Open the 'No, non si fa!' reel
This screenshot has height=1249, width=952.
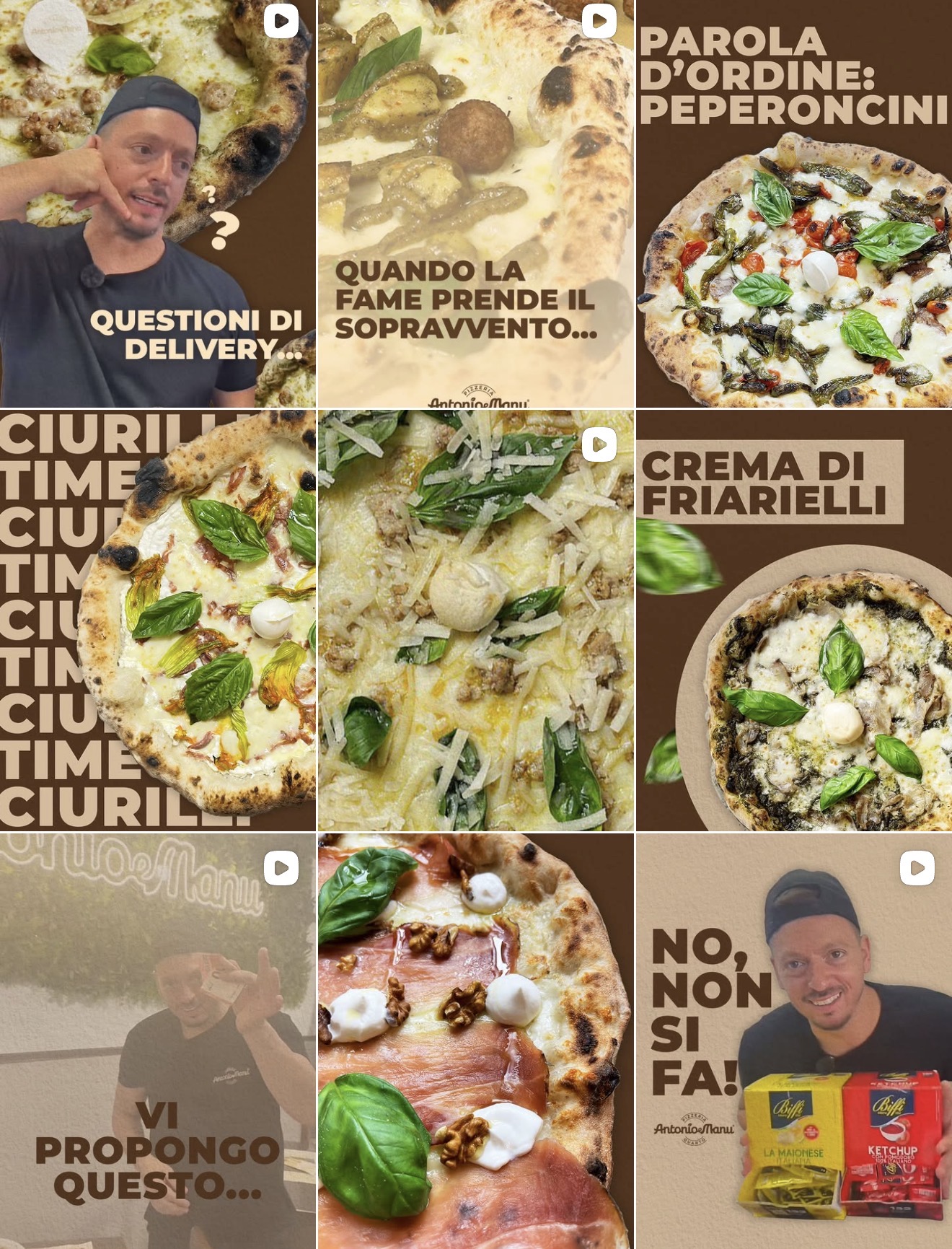click(794, 1040)
